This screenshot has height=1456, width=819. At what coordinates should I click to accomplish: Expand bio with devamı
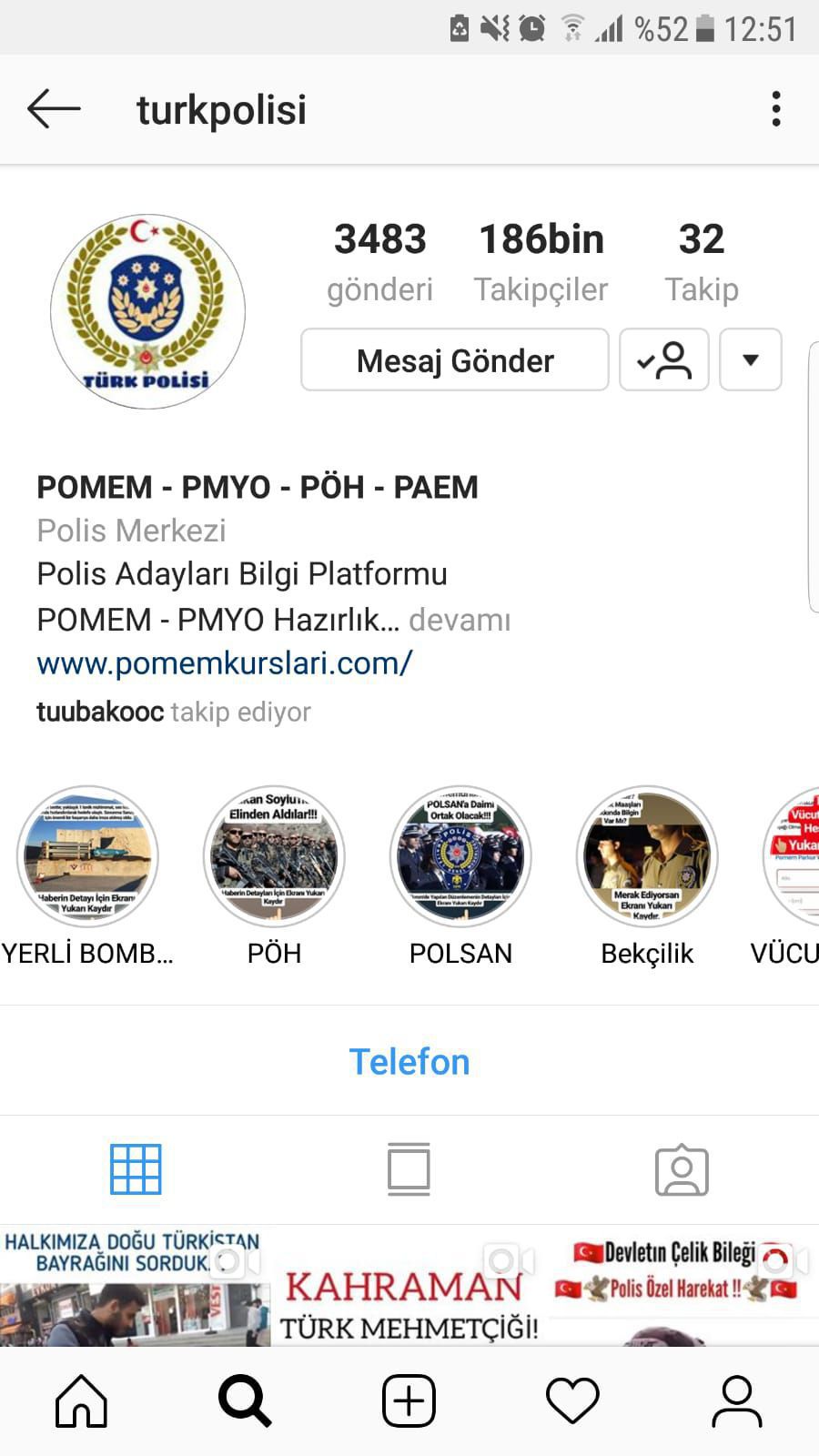pyautogui.click(x=460, y=620)
